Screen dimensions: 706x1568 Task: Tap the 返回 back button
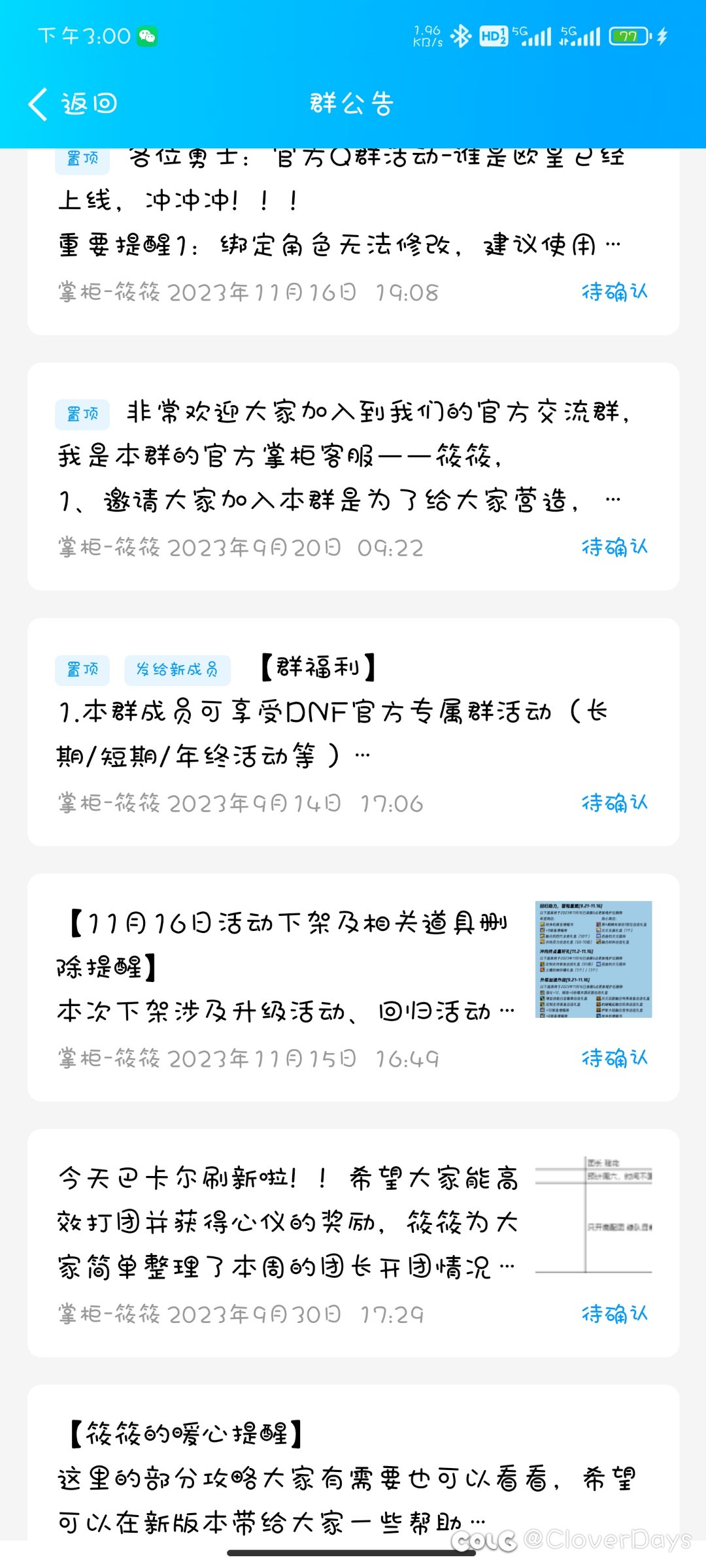pyautogui.click(x=73, y=104)
